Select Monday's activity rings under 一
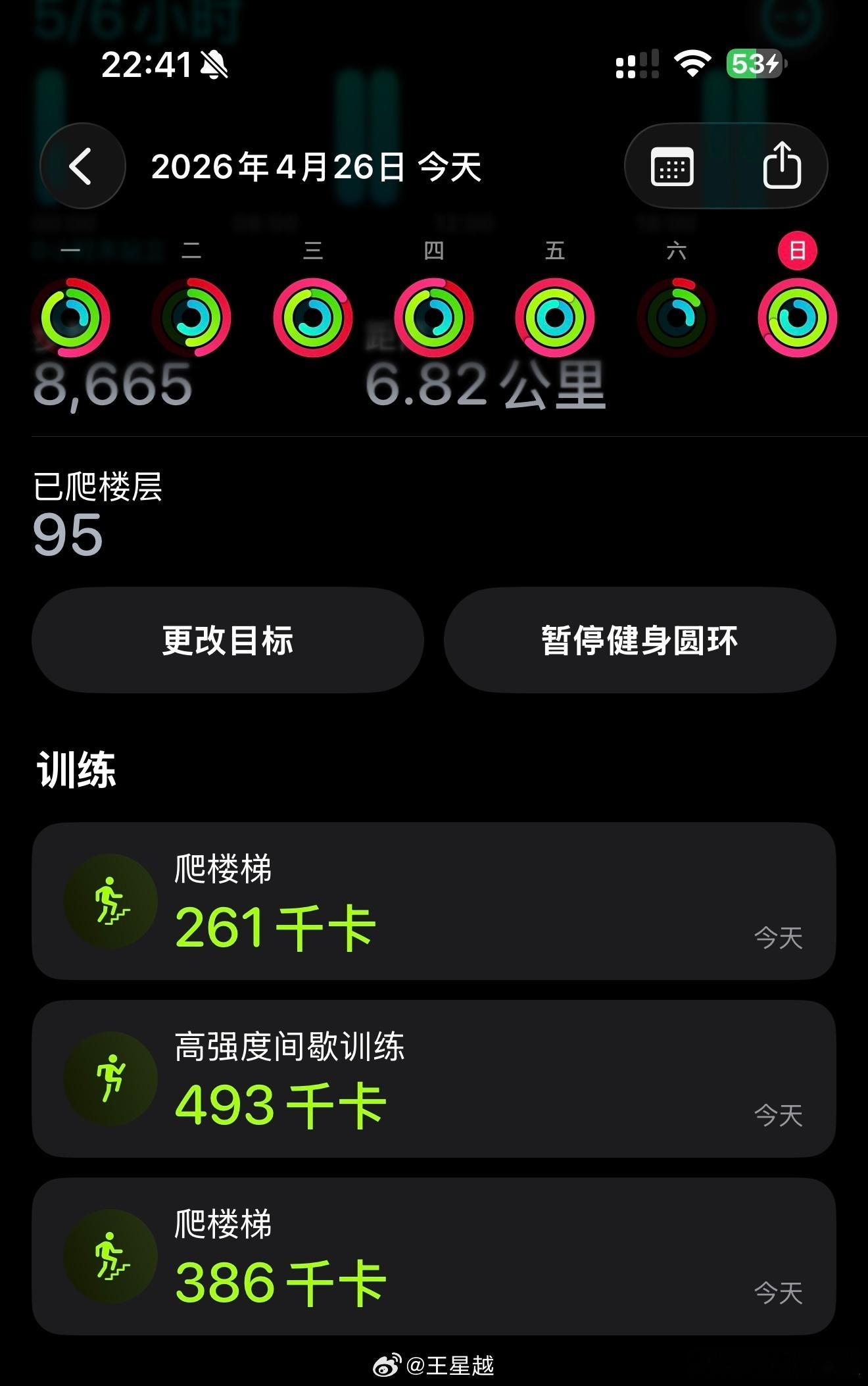 [x=74, y=318]
